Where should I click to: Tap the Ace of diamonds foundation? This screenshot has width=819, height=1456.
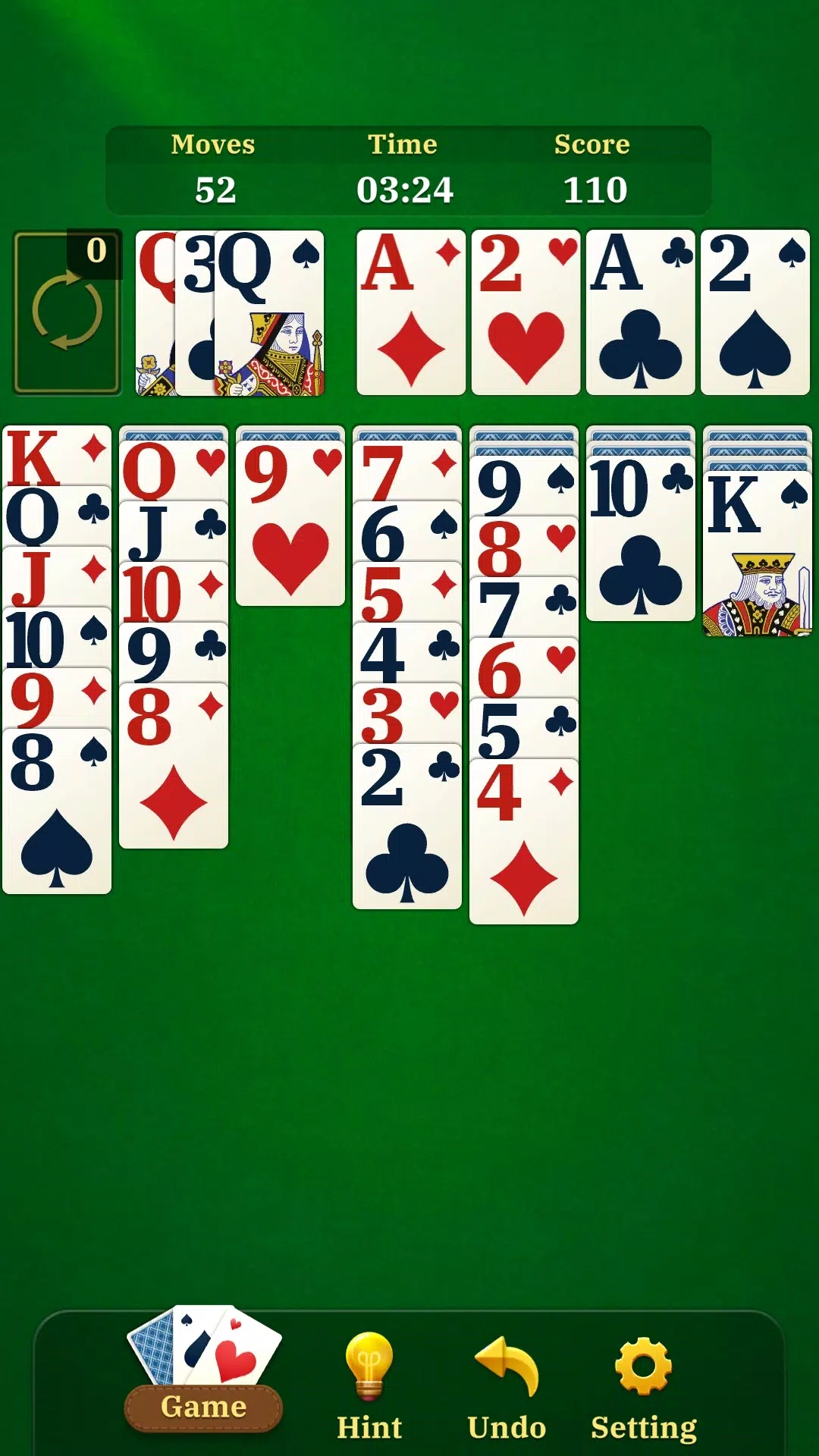[x=410, y=312]
